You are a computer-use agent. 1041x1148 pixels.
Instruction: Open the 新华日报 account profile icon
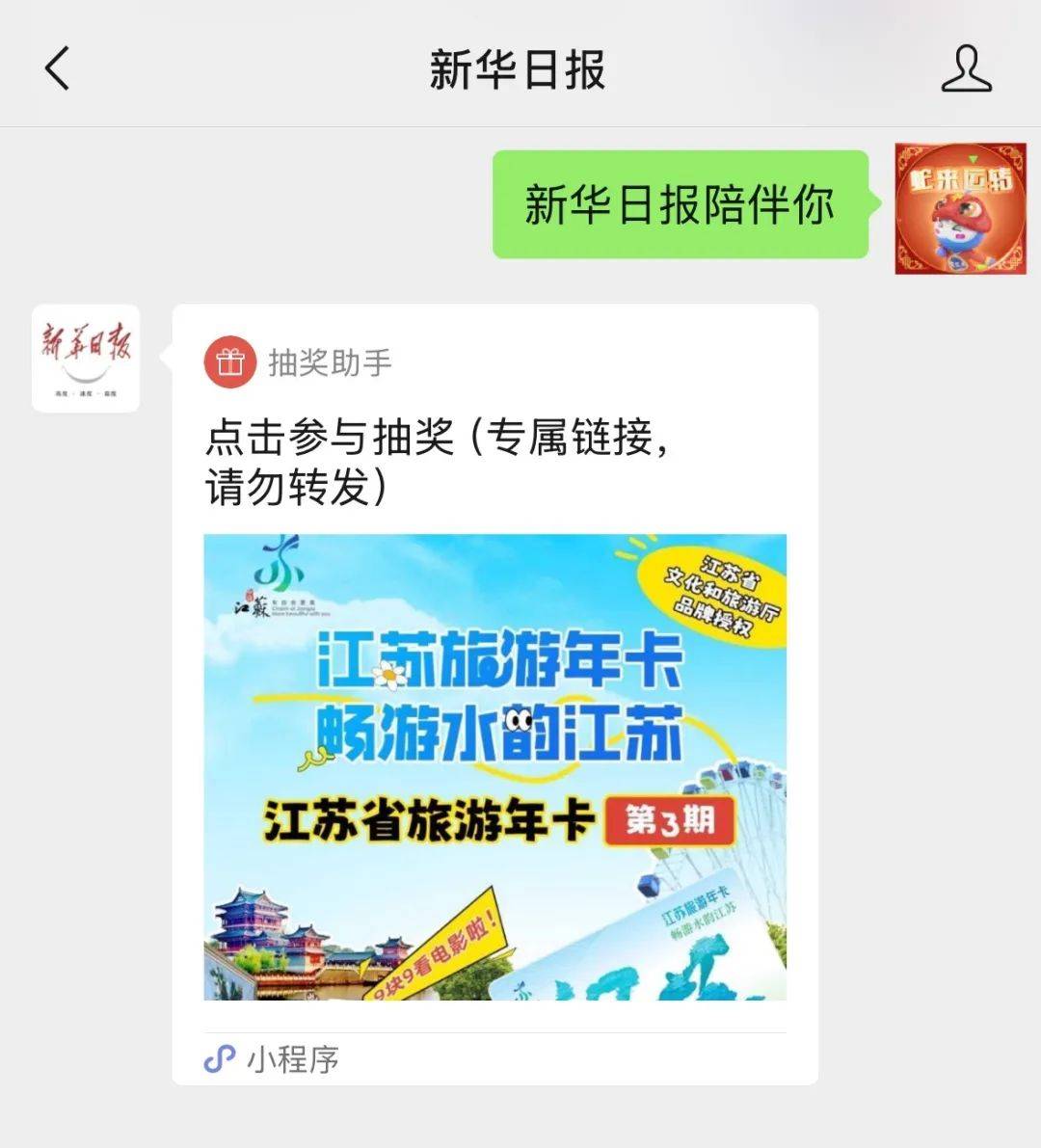pos(966,69)
